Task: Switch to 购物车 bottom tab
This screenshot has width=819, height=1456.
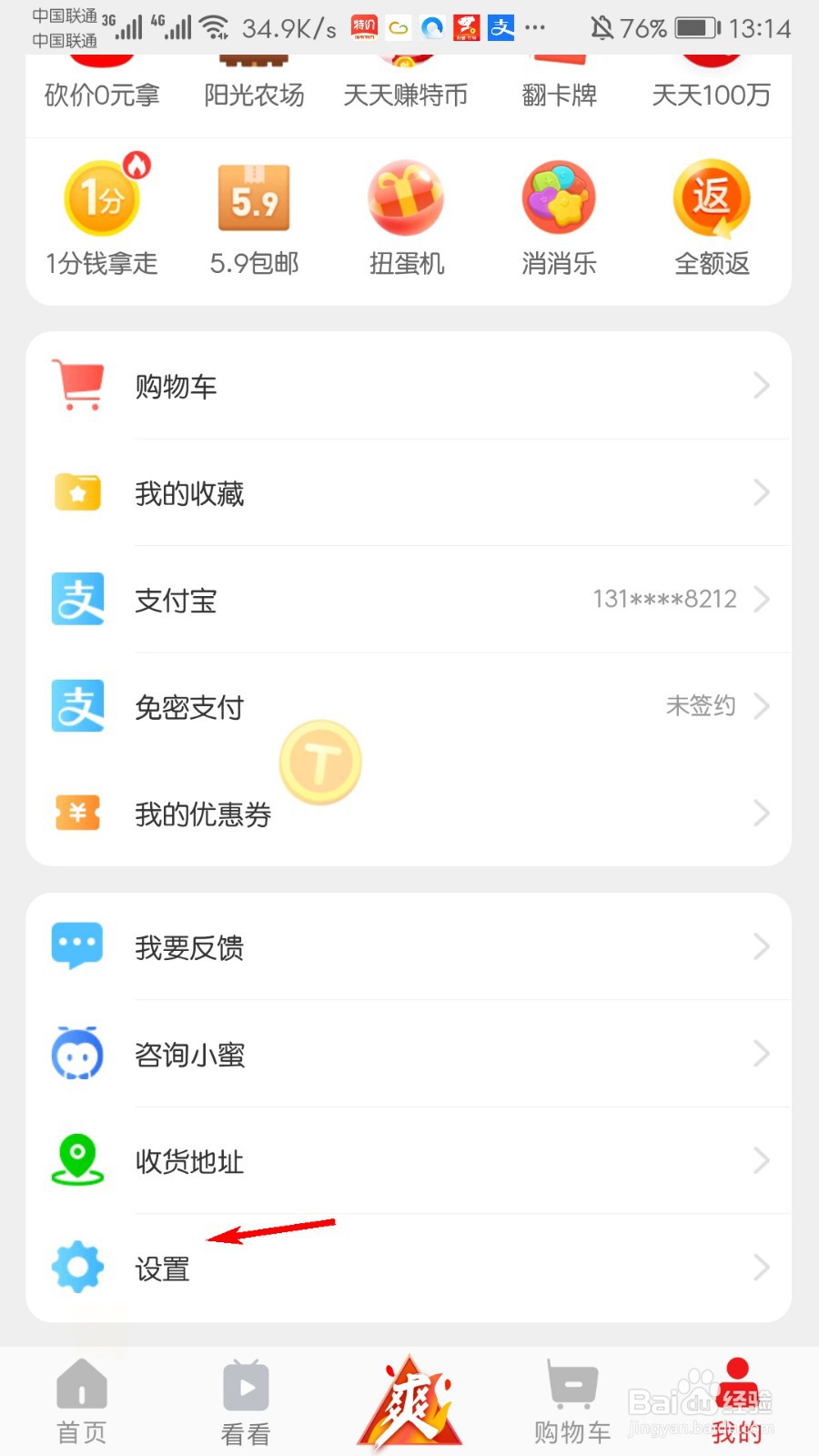Action: 572,1403
